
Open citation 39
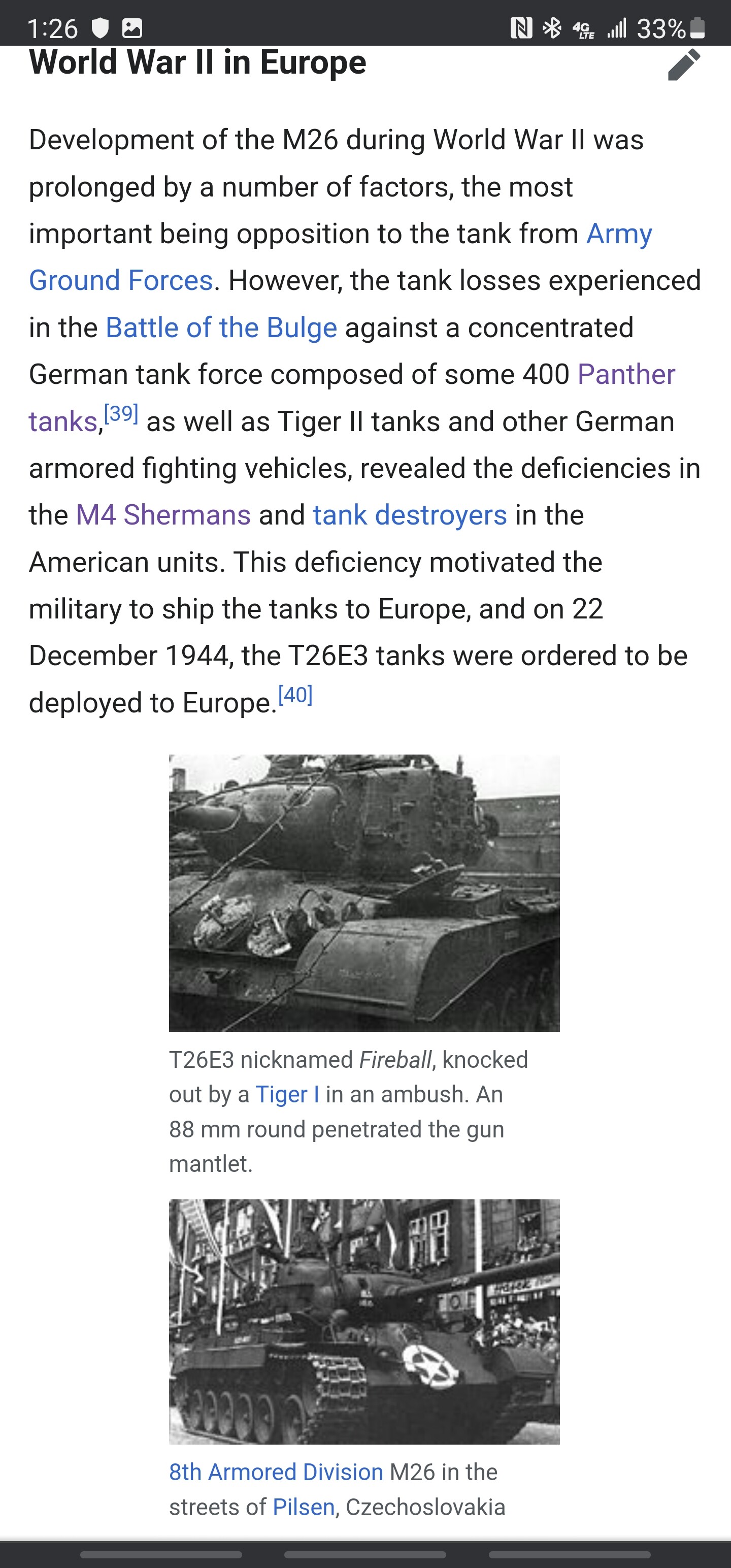121,414
